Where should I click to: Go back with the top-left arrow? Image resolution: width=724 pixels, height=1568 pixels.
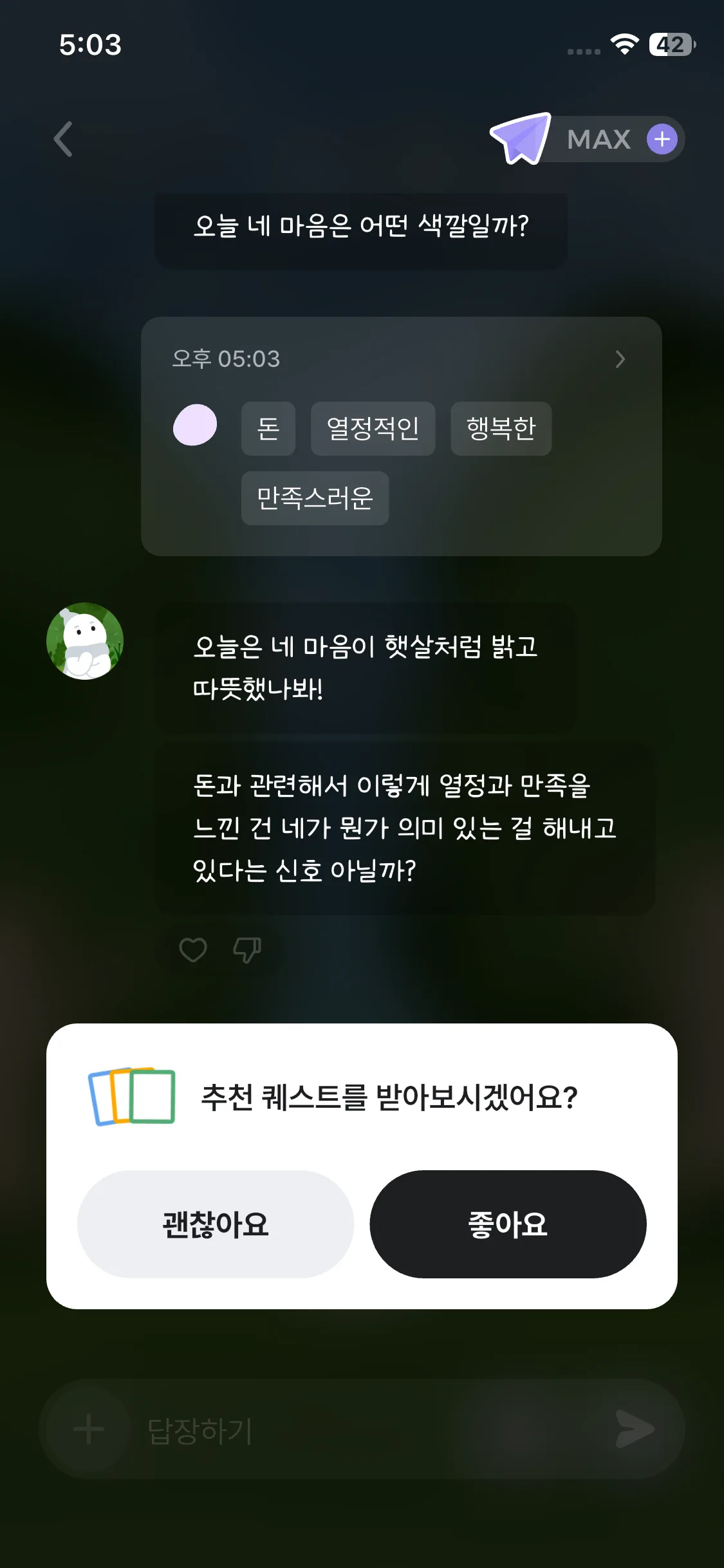click(63, 139)
